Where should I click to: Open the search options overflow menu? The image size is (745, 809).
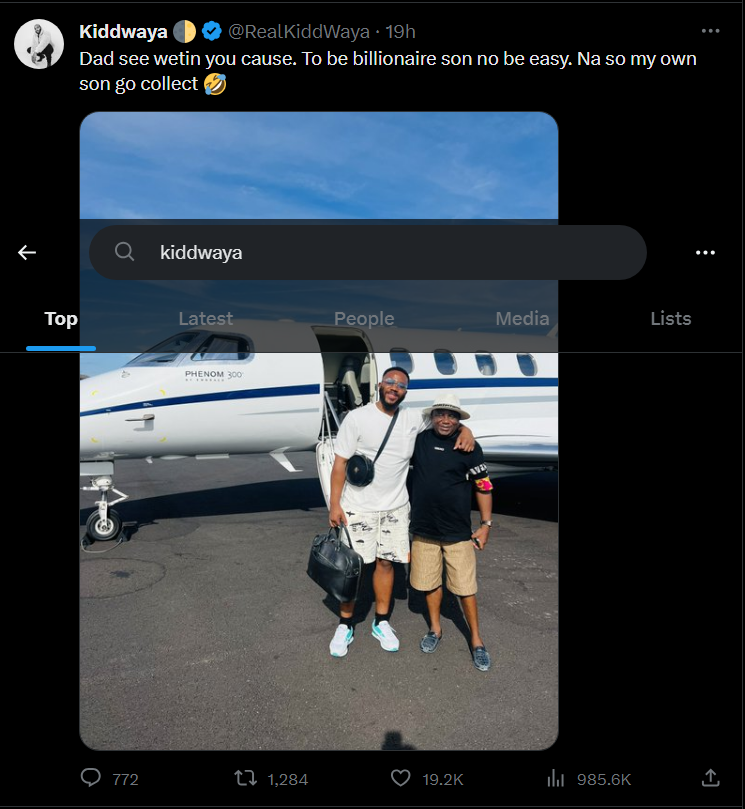705,253
